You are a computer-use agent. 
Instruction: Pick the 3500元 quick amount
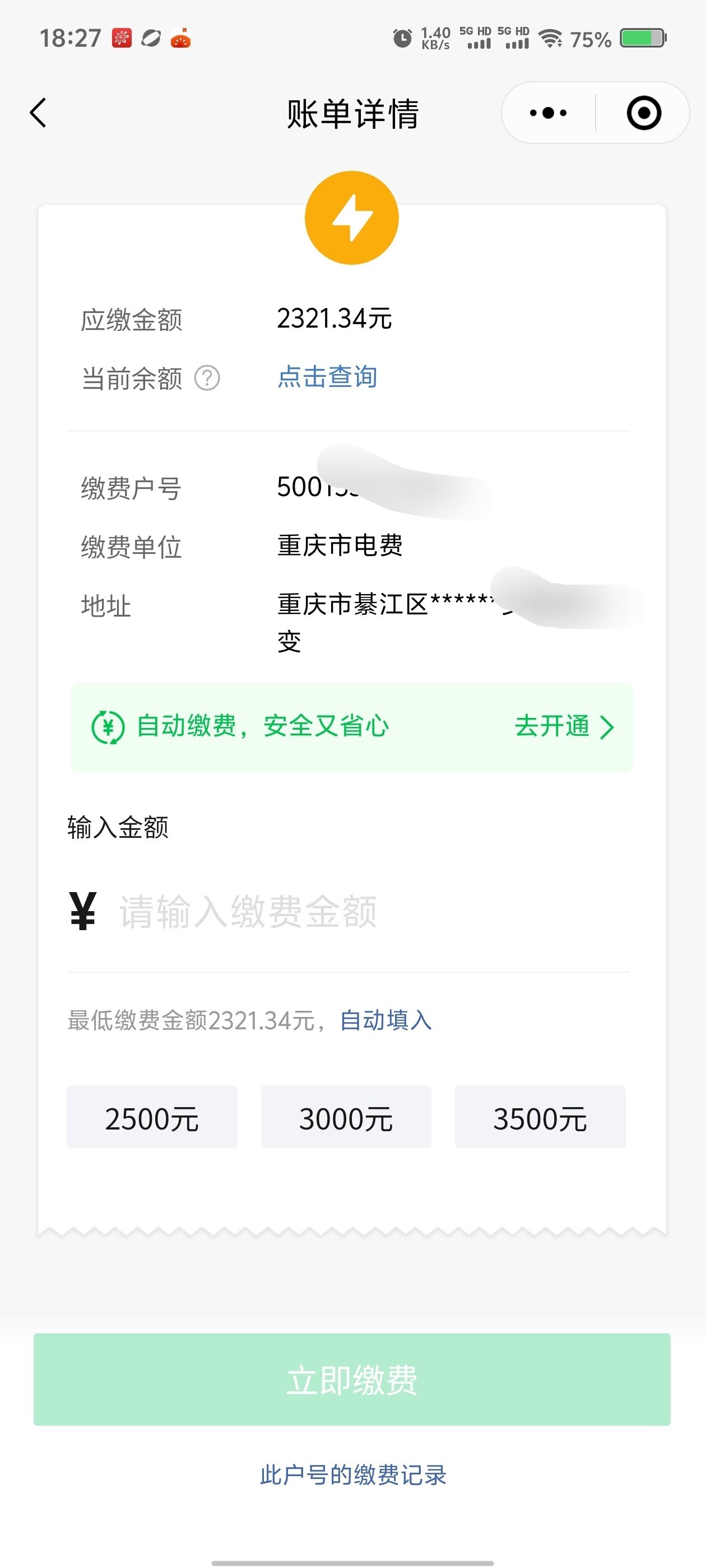[540, 1117]
